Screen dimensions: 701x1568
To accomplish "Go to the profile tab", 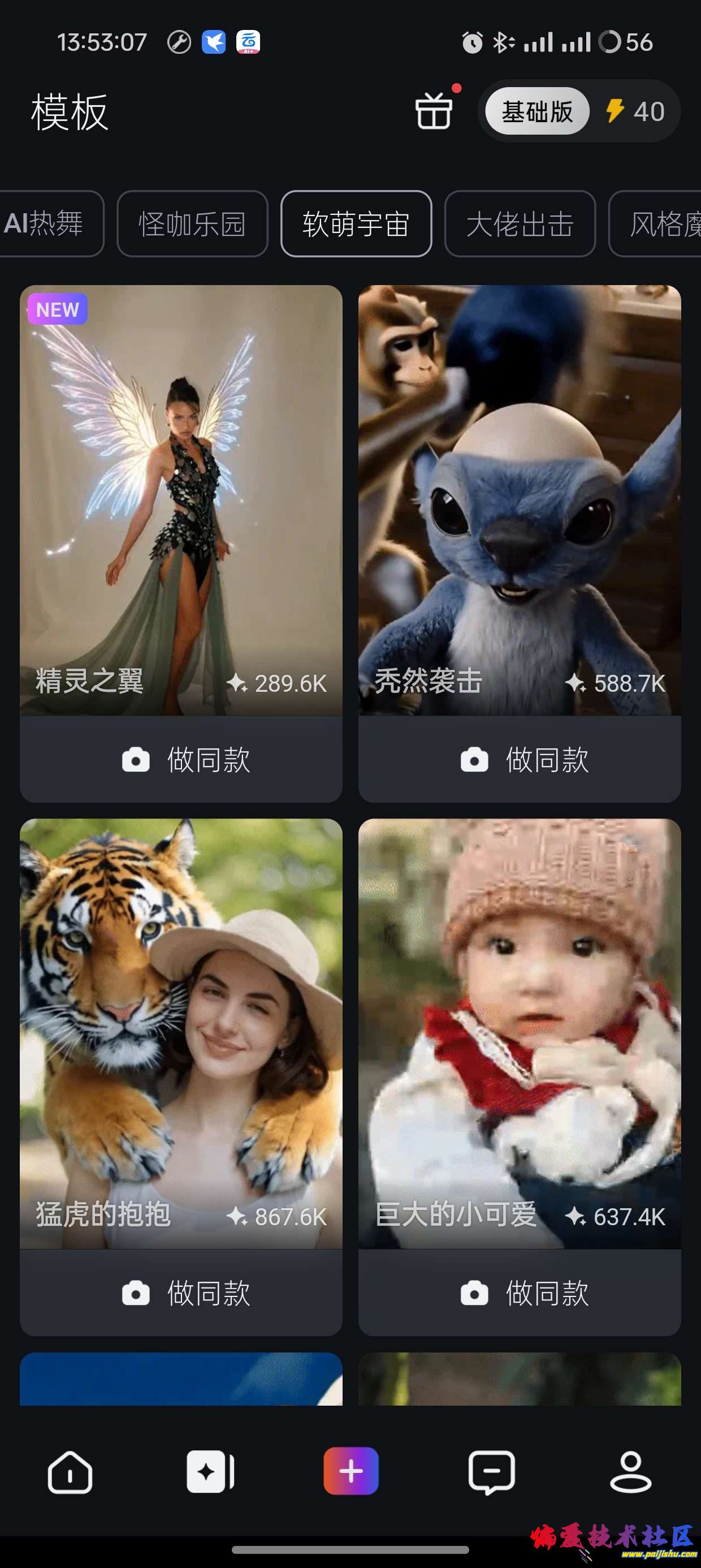I will coord(631,1472).
